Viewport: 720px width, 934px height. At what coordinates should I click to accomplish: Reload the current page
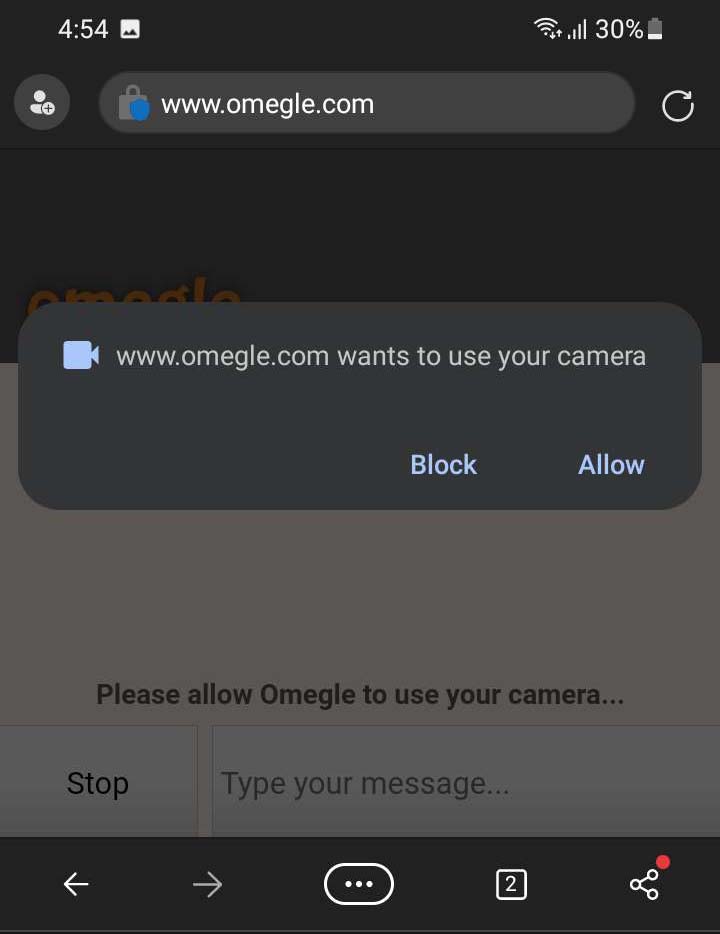[x=677, y=105]
